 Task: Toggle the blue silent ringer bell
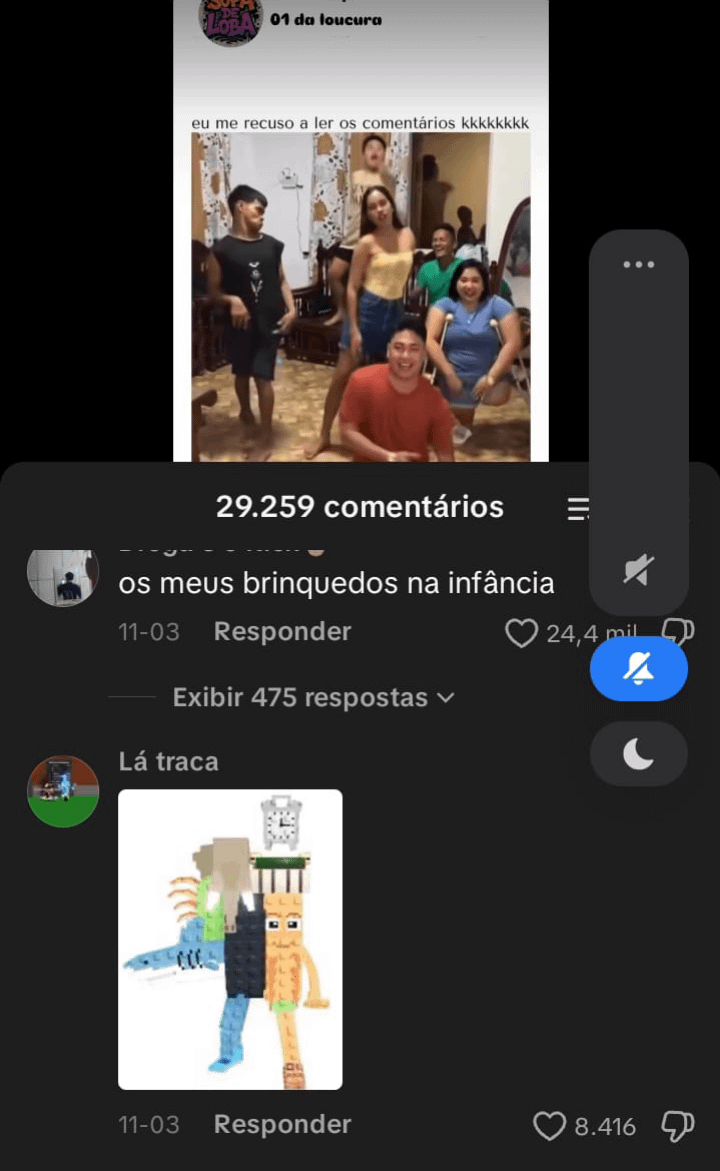point(638,669)
